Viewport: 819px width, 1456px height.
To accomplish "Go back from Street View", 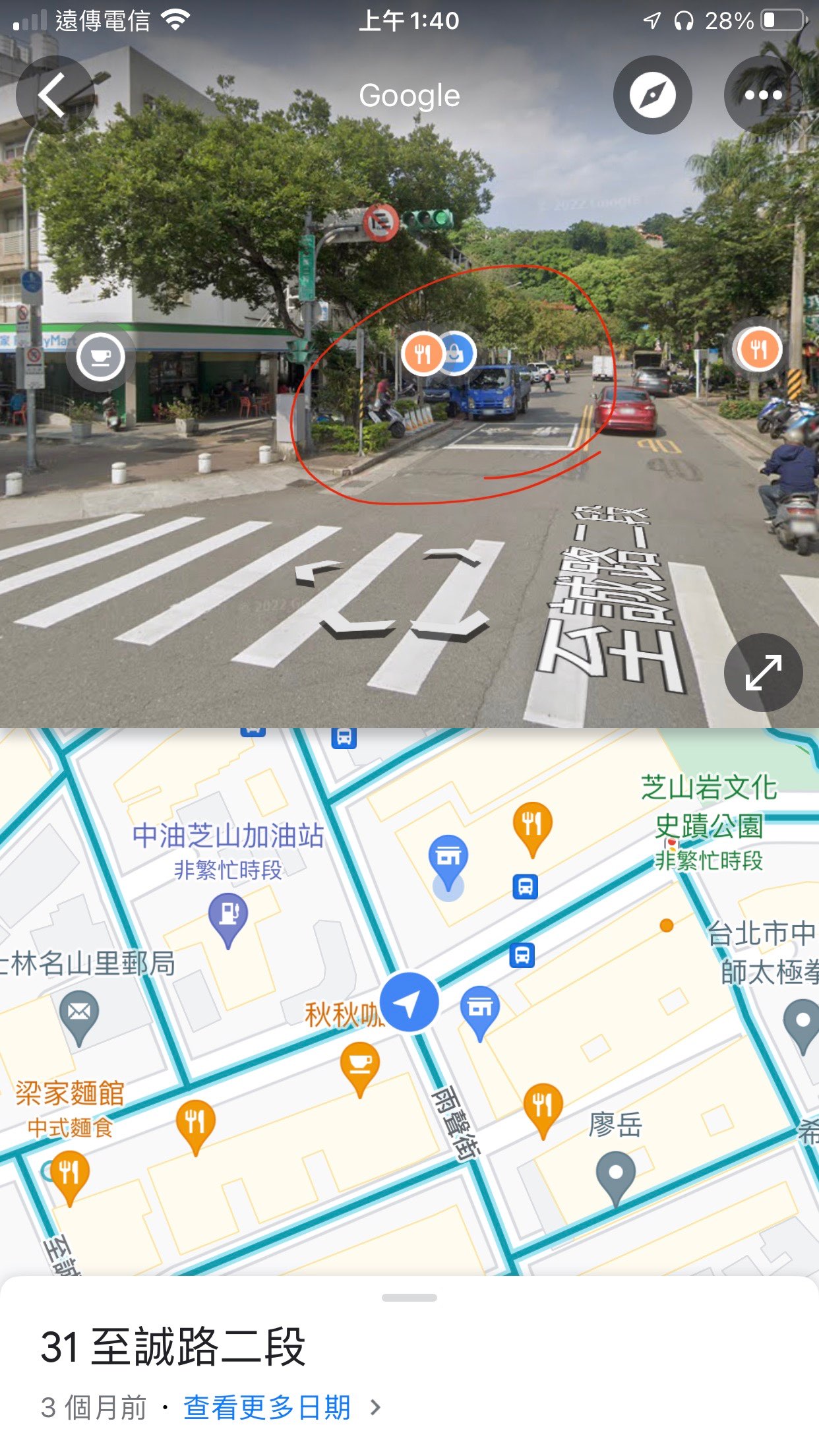I will pyautogui.click(x=55, y=96).
